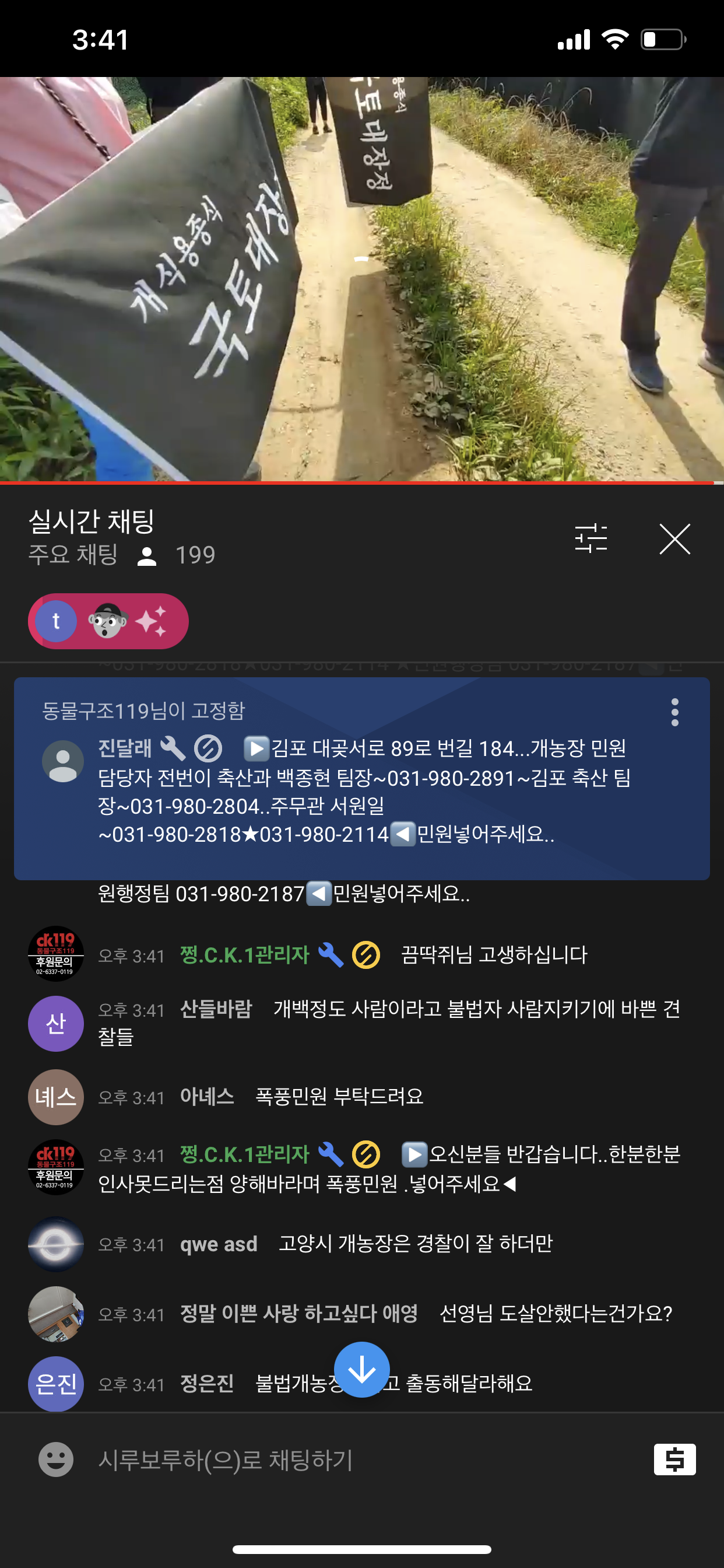Open the pinned message from 진달래
Screen dimensions: 724x1568
[362, 779]
